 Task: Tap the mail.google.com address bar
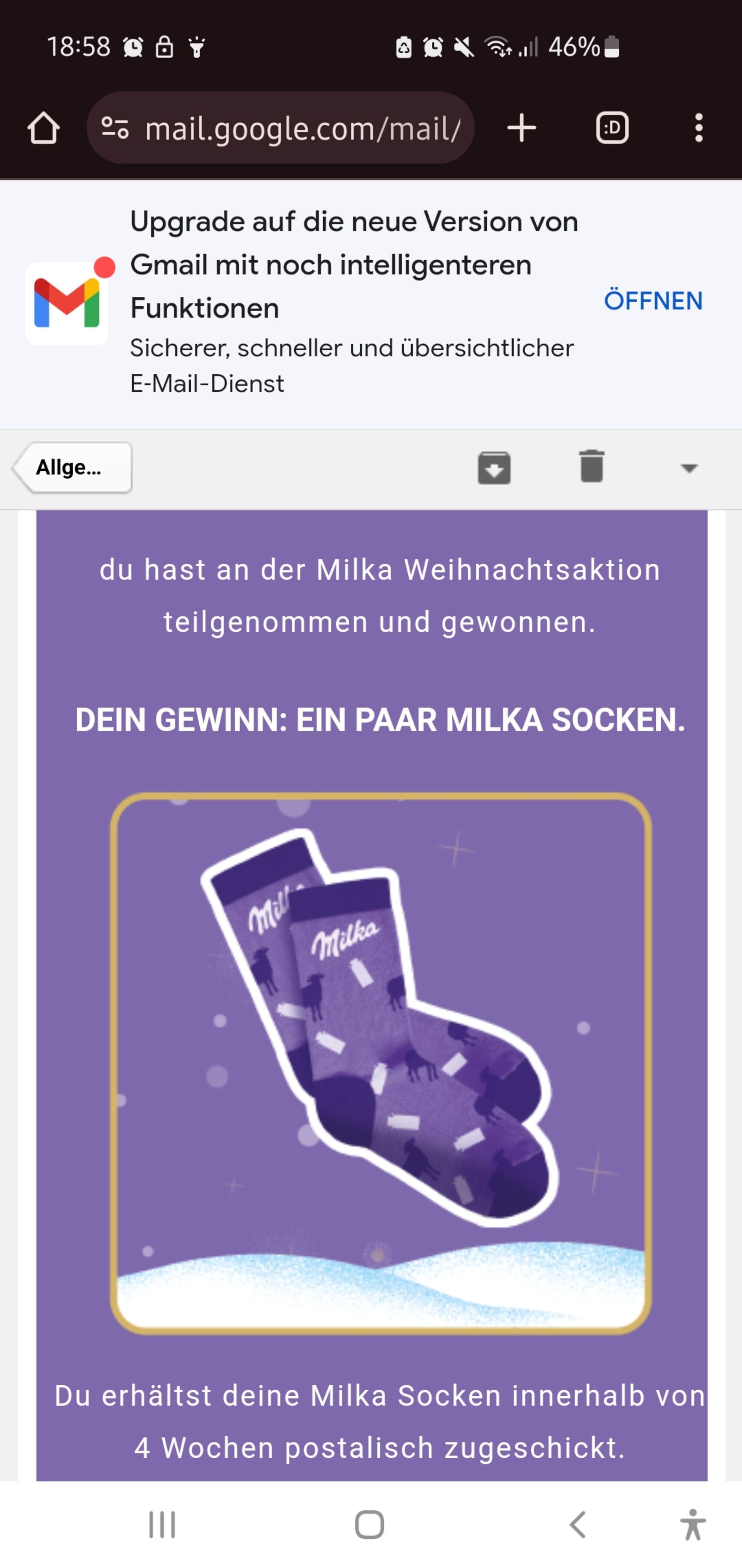pyautogui.click(x=280, y=128)
